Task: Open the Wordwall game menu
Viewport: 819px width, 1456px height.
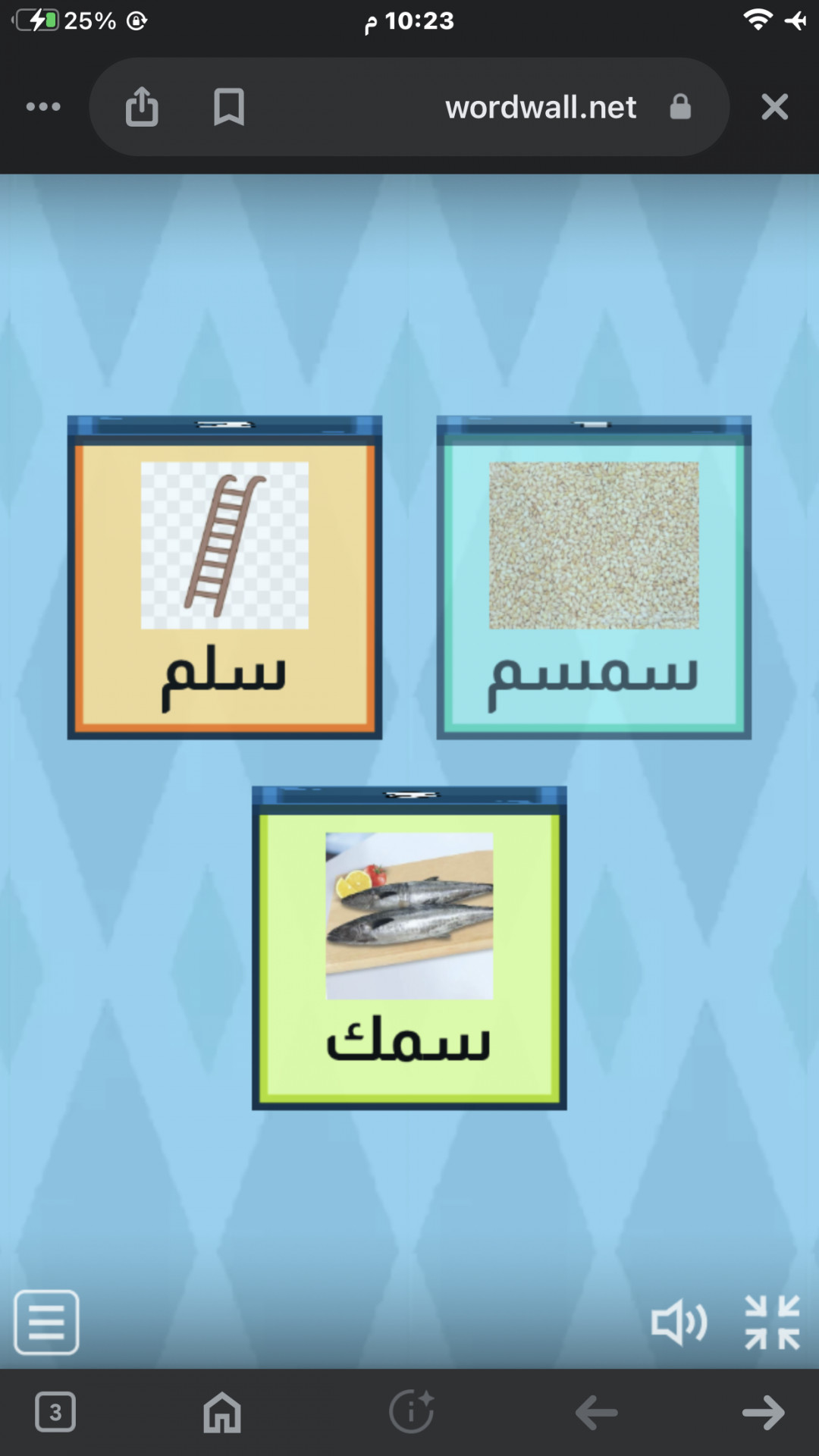Action: (x=46, y=1323)
